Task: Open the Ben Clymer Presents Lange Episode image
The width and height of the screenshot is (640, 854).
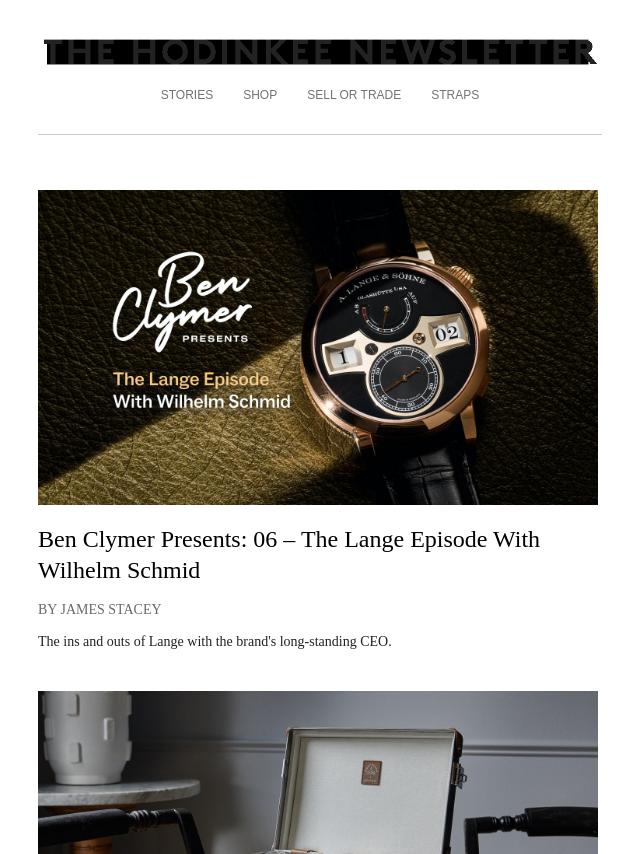Action: tap(318, 347)
